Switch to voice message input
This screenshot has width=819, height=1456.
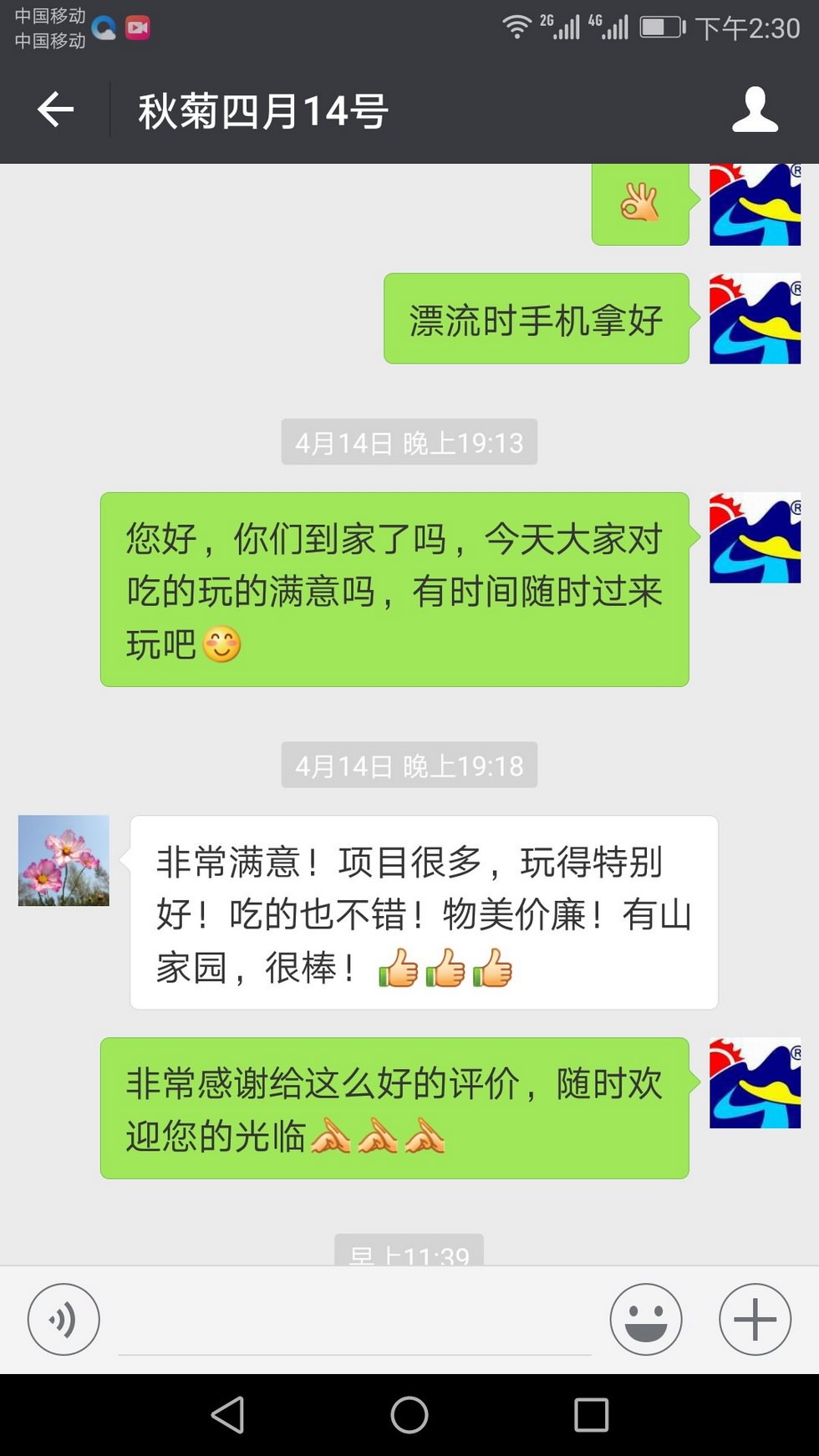tap(64, 1319)
